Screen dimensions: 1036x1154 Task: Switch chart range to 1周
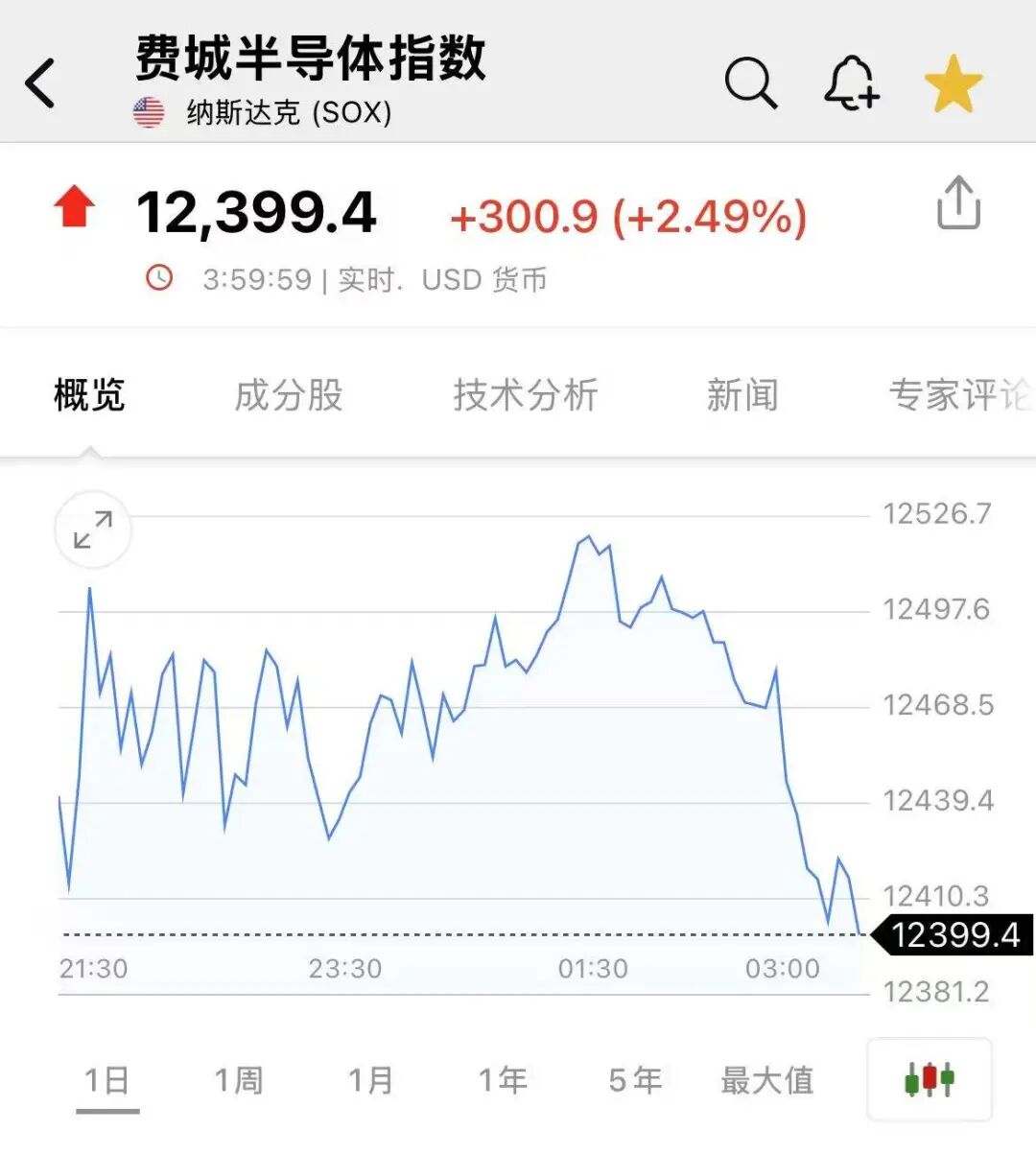click(x=239, y=1081)
